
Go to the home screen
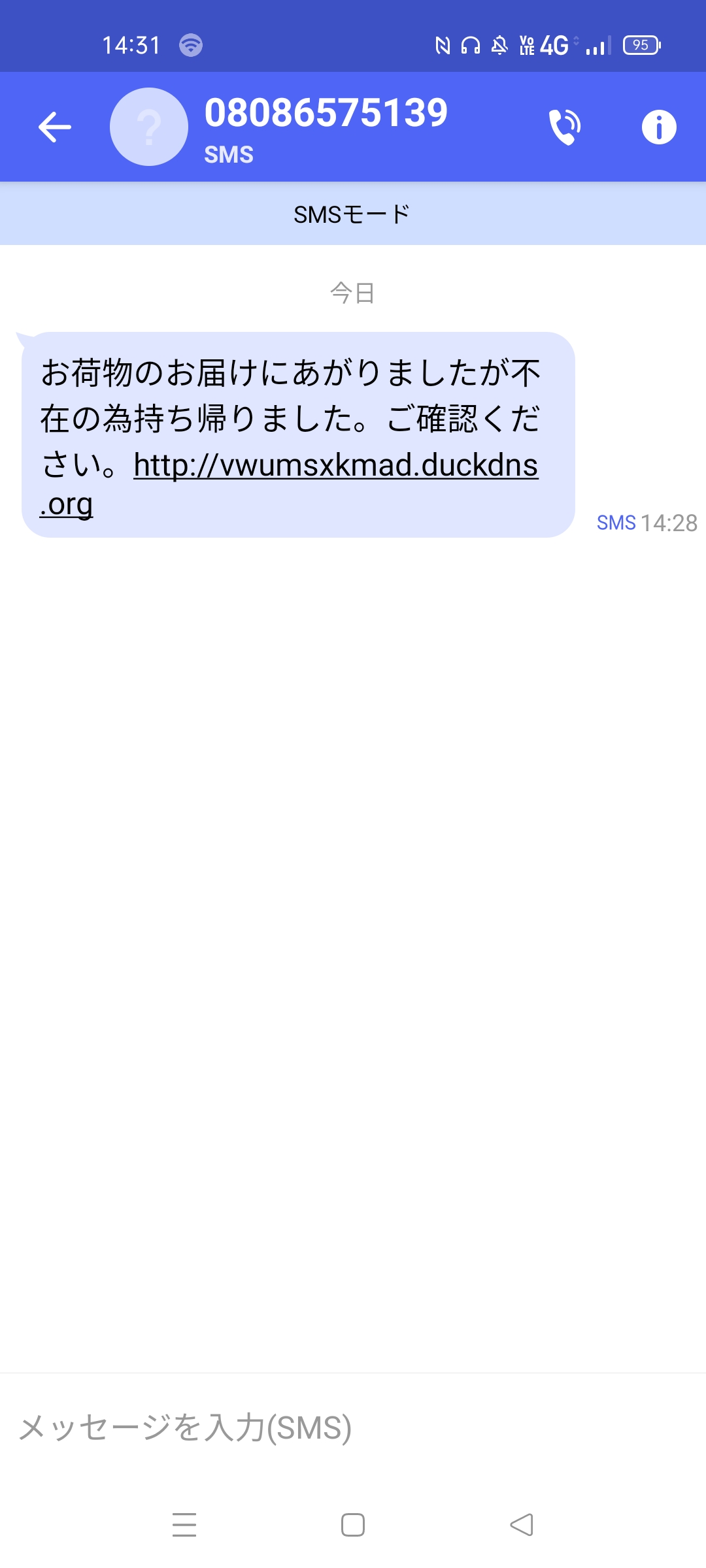[353, 1525]
